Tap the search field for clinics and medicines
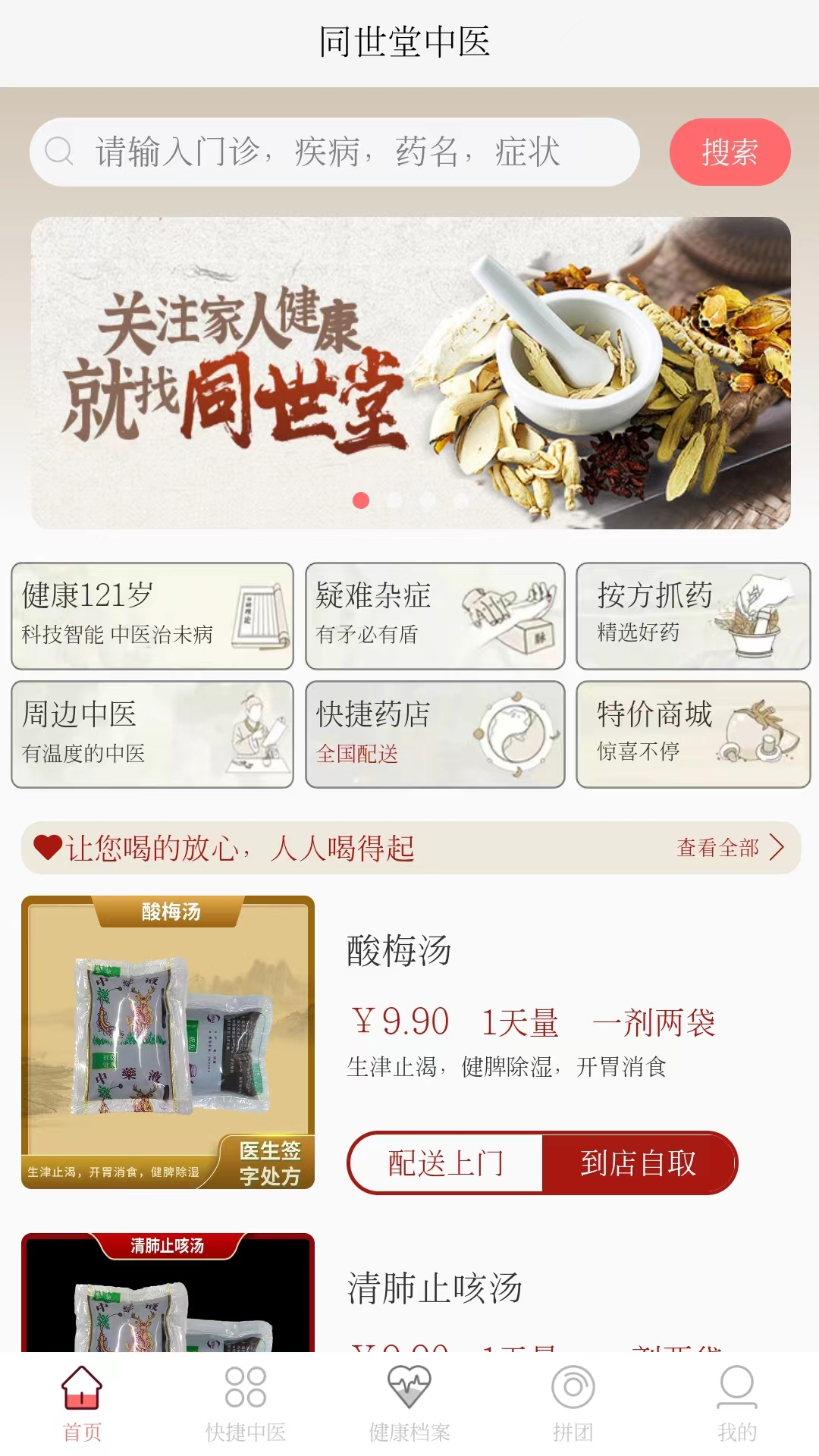Screen dimensions: 819x1456 (334, 152)
